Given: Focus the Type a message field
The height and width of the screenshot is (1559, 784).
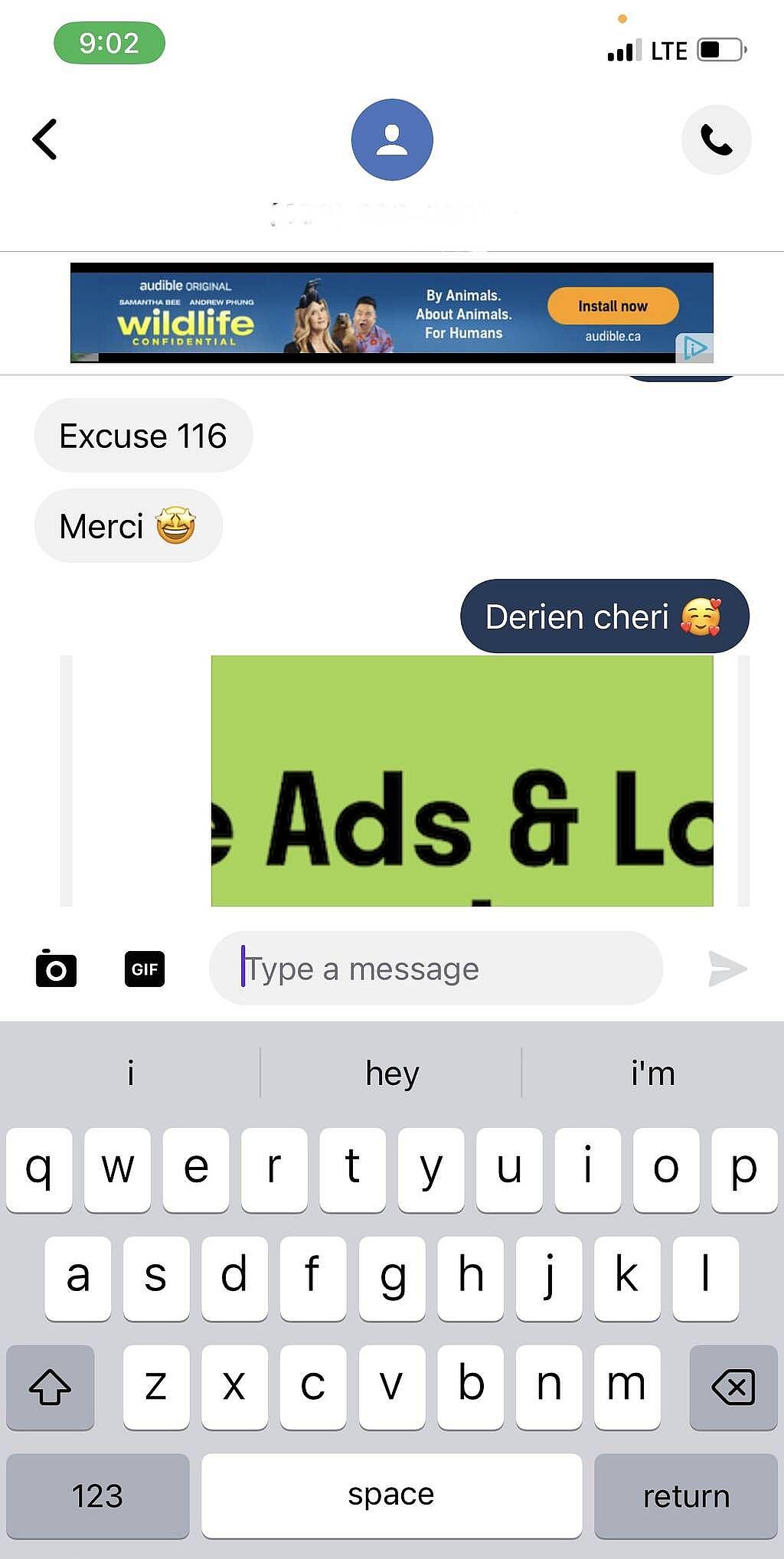Looking at the screenshot, I should pyautogui.click(x=436, y=969).
